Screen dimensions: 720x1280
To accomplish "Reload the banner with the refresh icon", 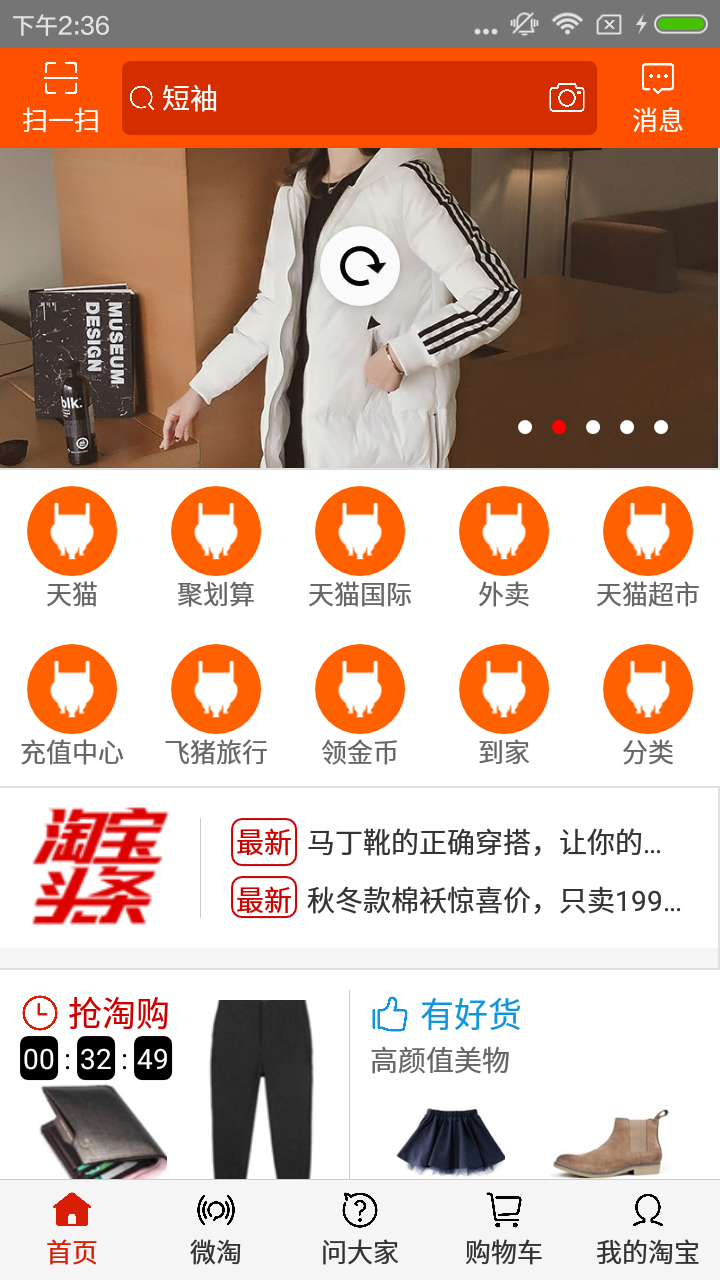I will click(360, 266).
